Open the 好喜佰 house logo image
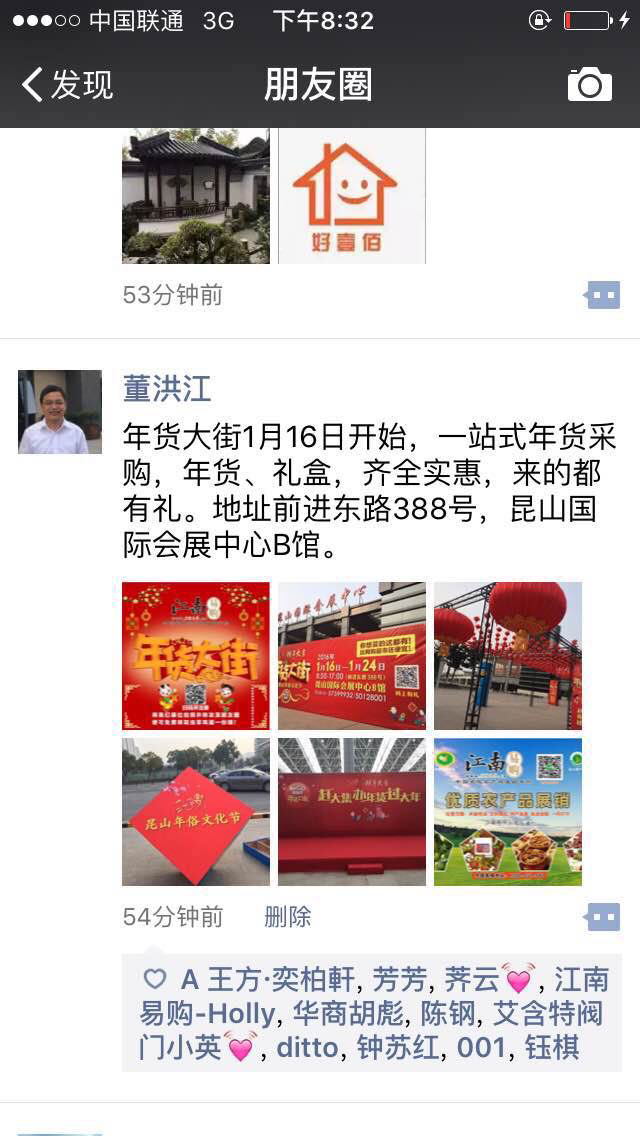 click(351, 196)
